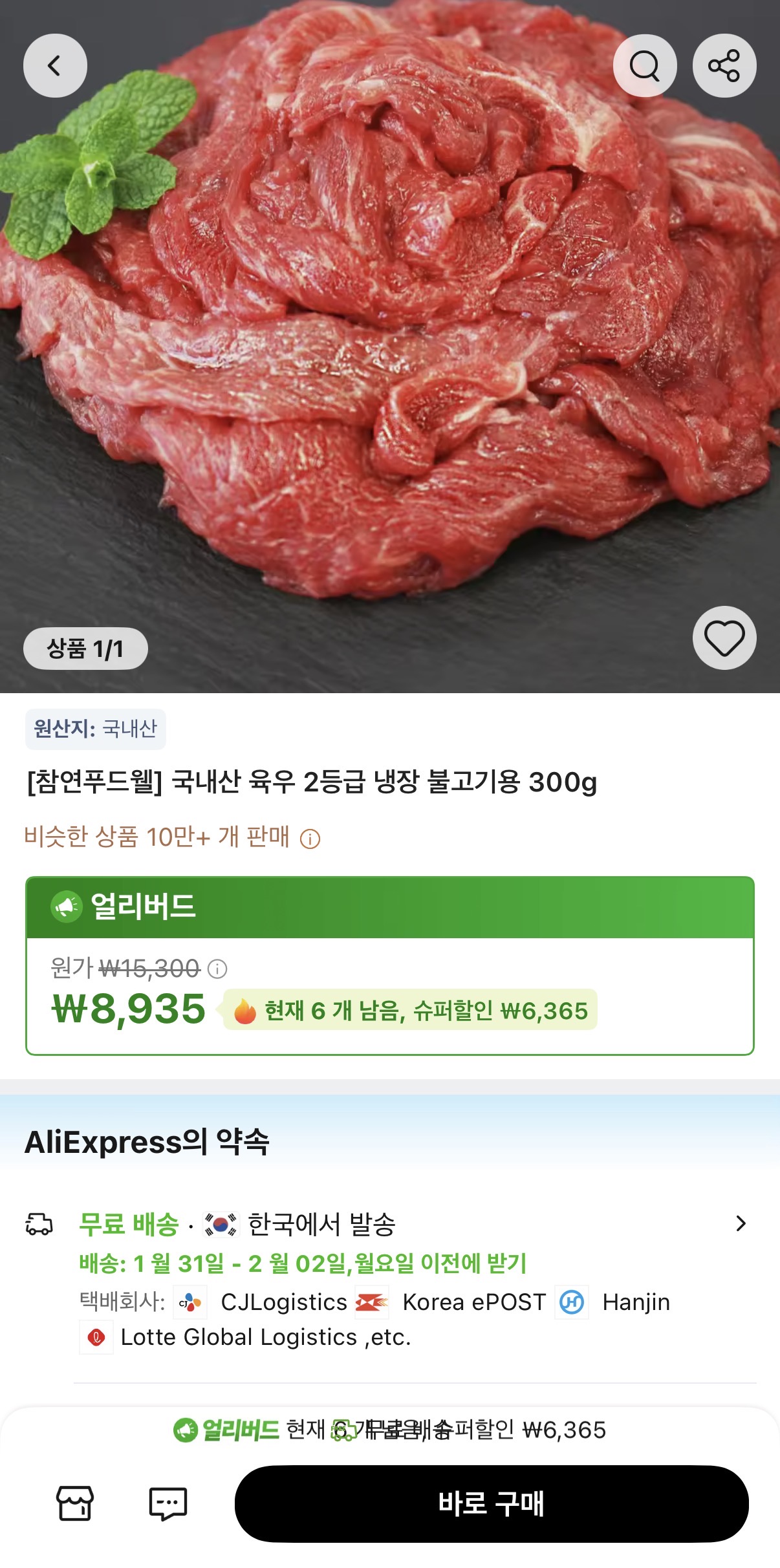Go back using the top arrow
The image size is (780, 1568).
click(x=55, y=65)
